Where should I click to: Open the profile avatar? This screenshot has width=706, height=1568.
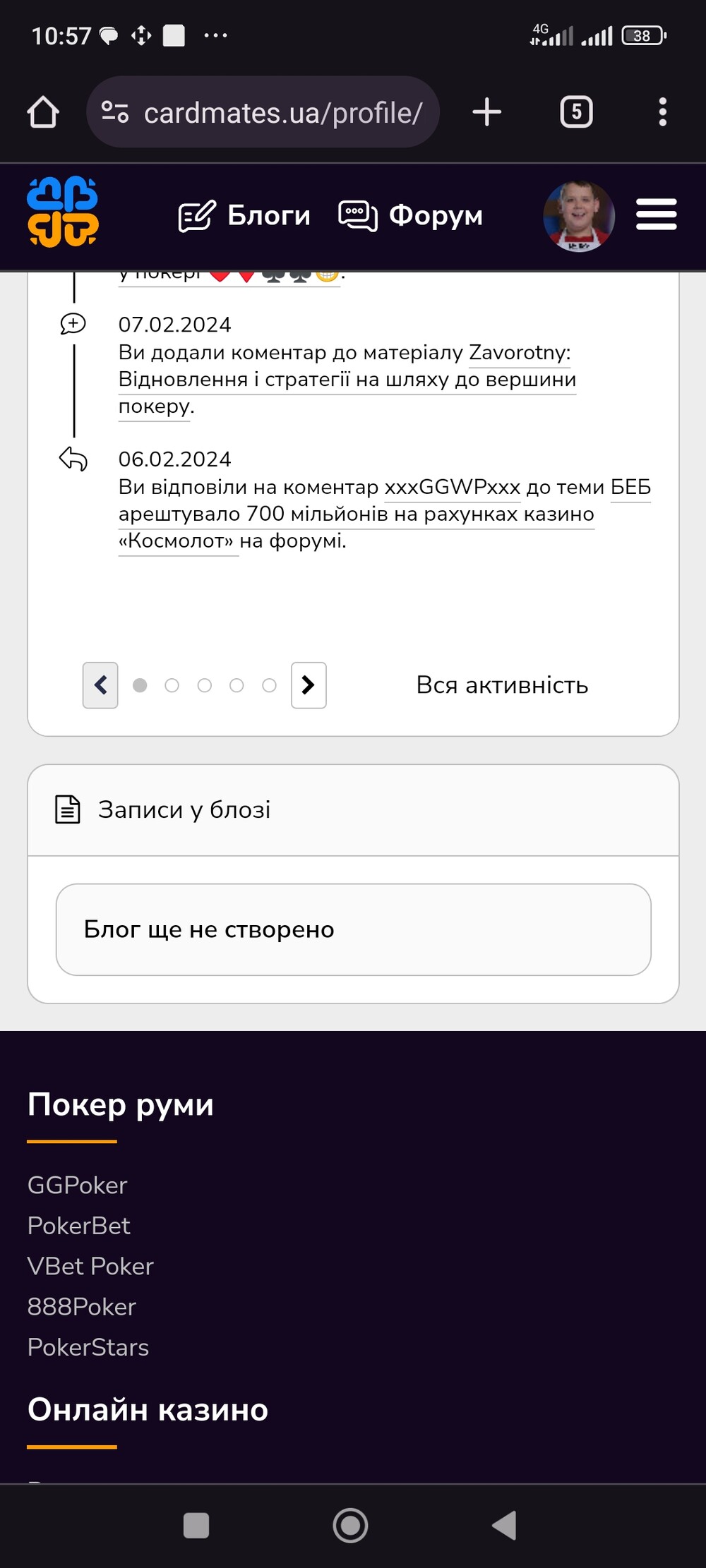579,216
